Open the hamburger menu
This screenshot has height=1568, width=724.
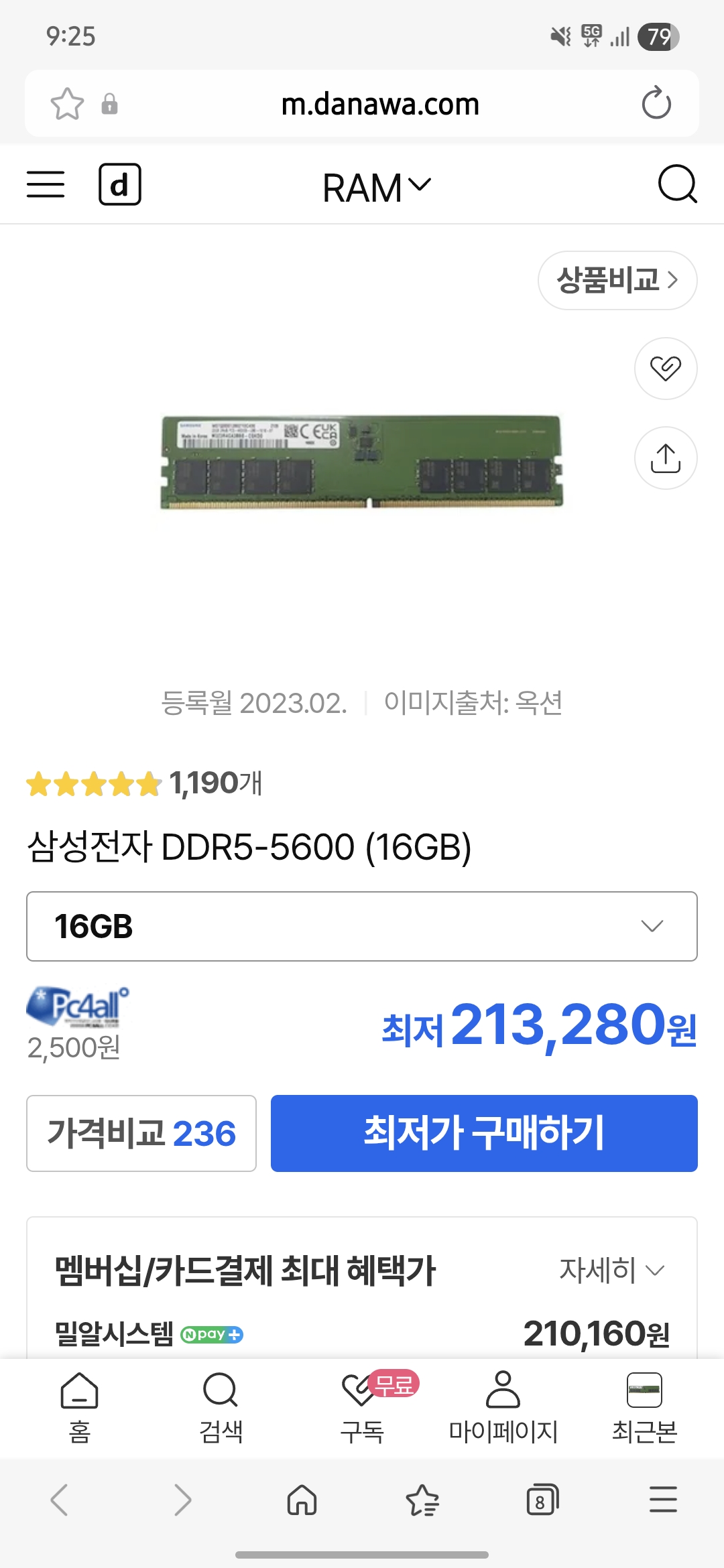(x=46, y=184)
